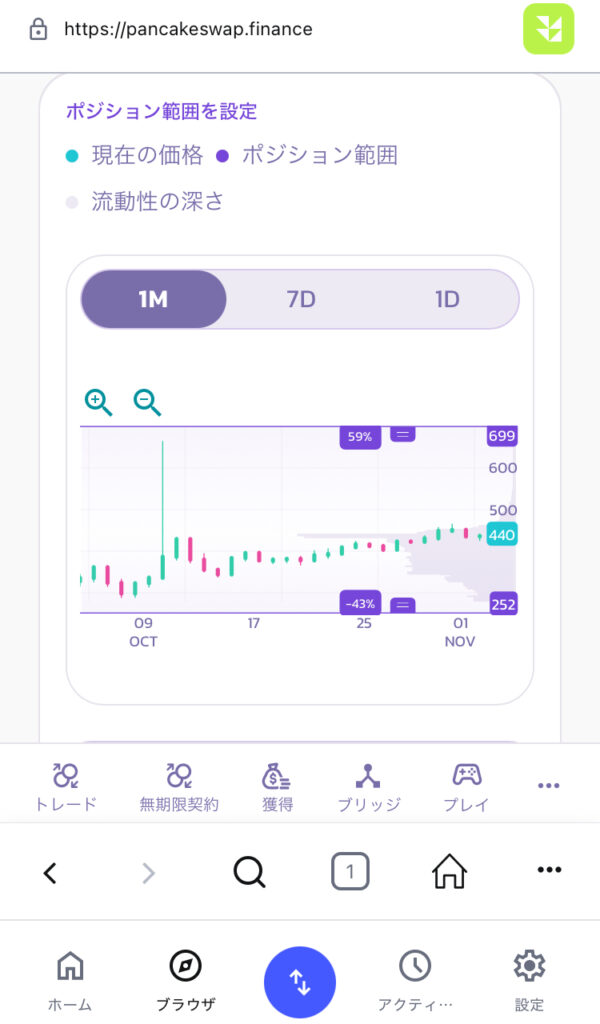Switch to the ホーム wallet tab
This screenshot has width=600, height=1024.
pyautogui.click(x=70, y=980)
